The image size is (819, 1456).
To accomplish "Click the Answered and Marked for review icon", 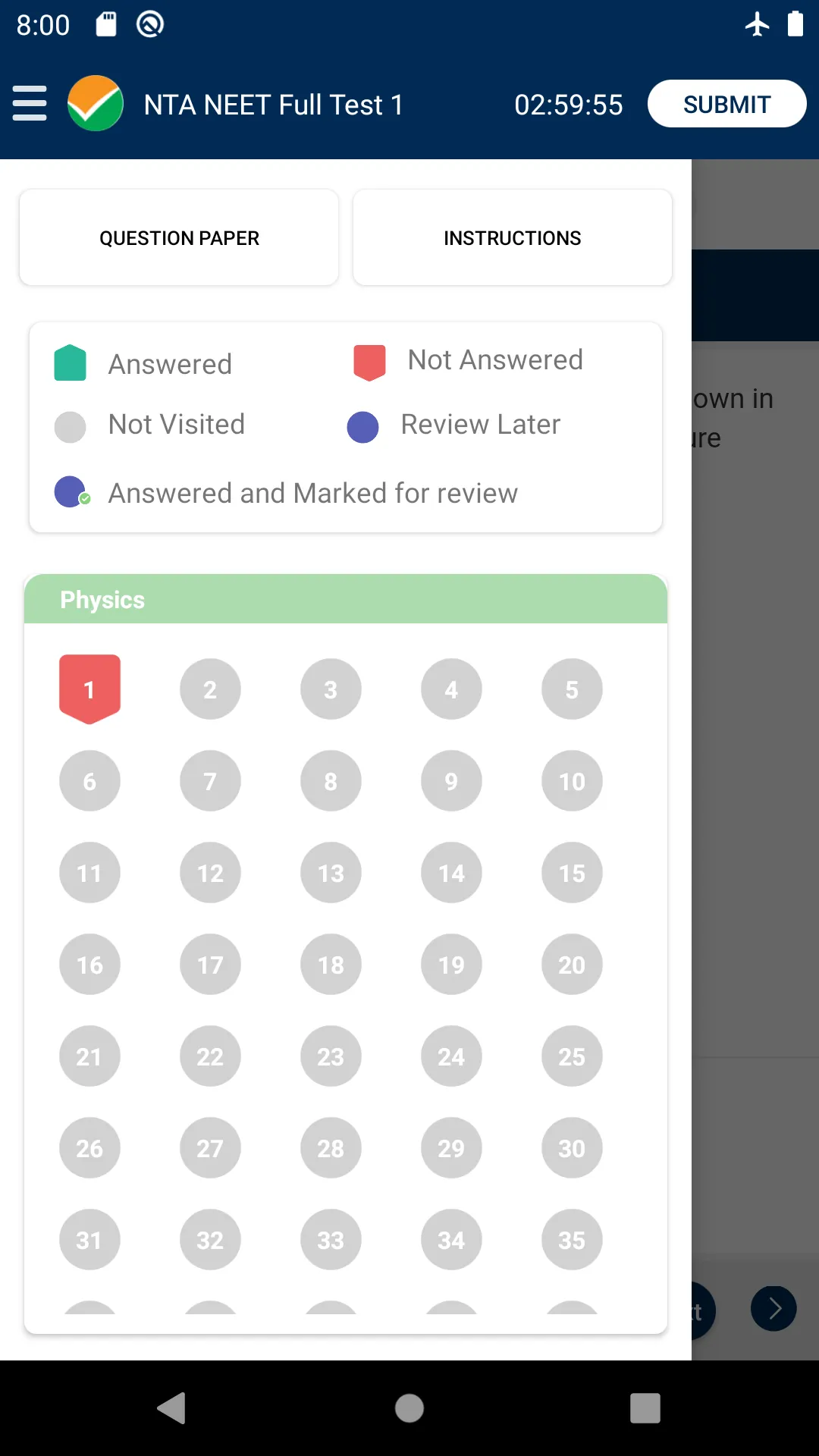I will coord(72,491).
